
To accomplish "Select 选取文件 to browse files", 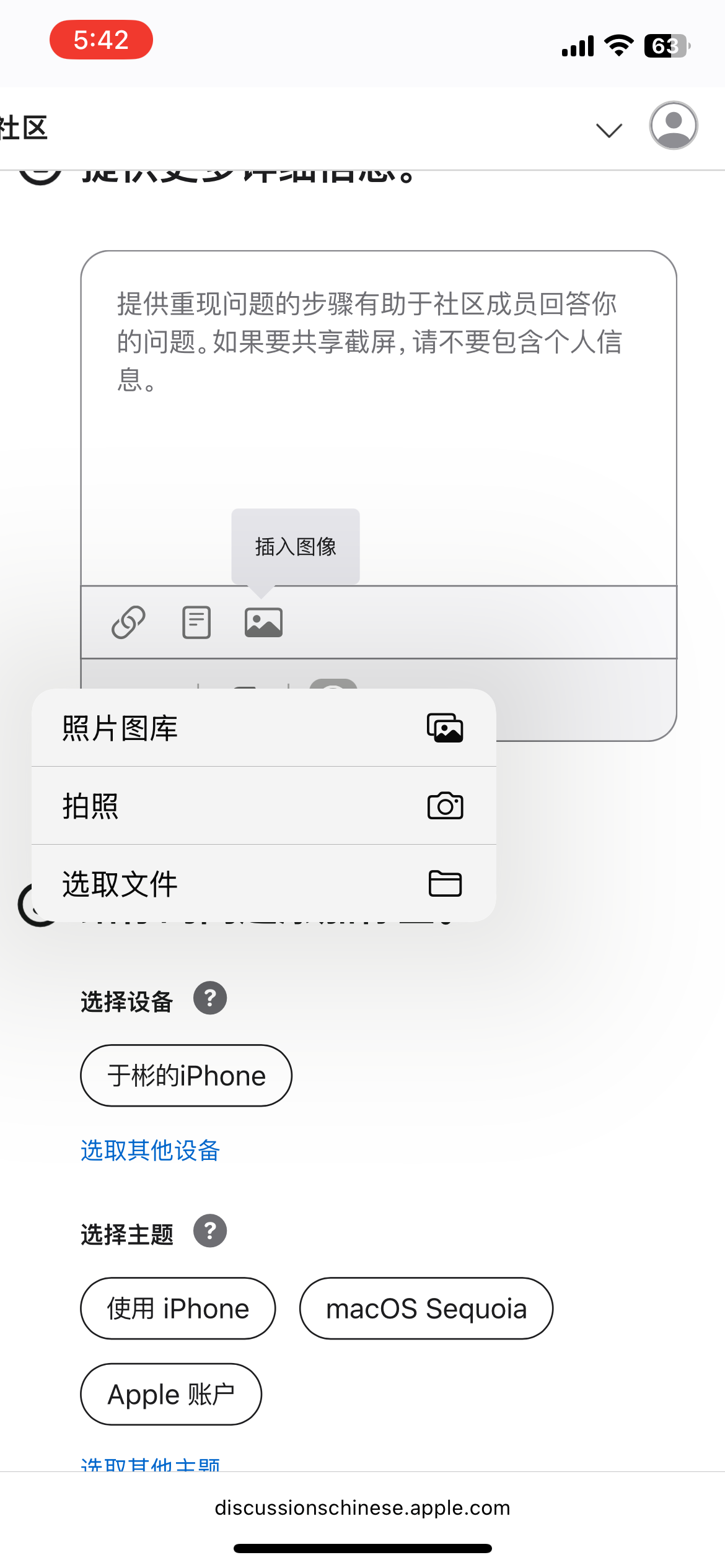I will coord(263,884).
